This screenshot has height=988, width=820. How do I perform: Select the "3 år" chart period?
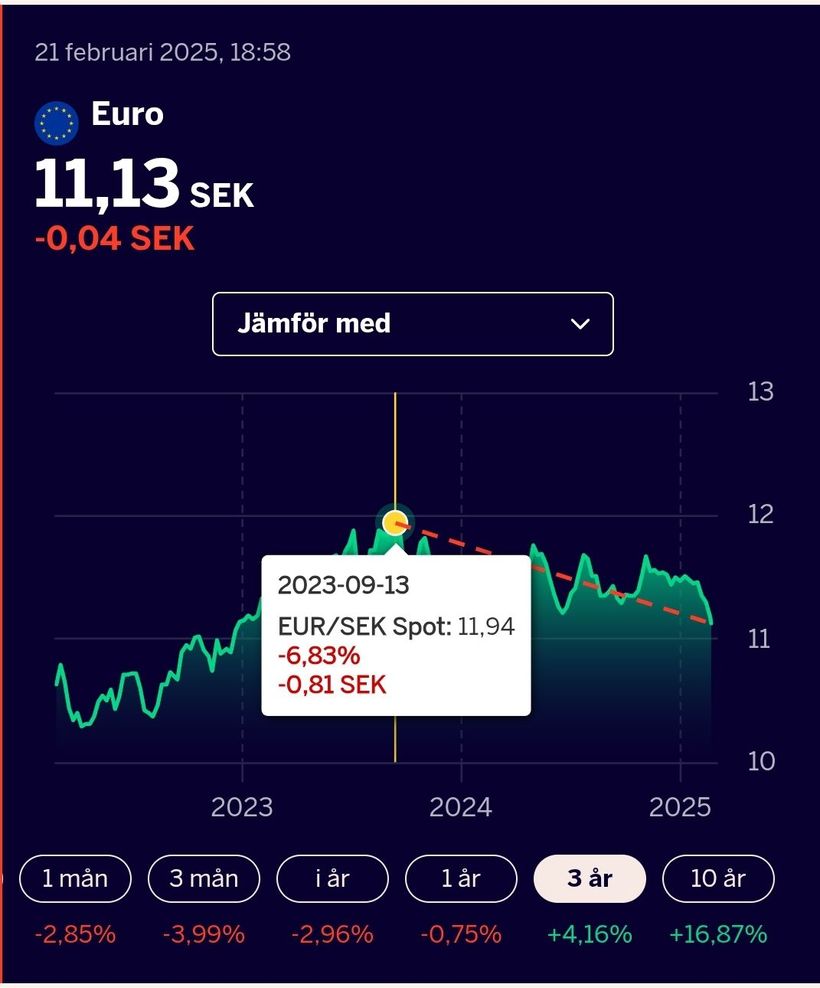pyautogui.click(x=590, y=879)
